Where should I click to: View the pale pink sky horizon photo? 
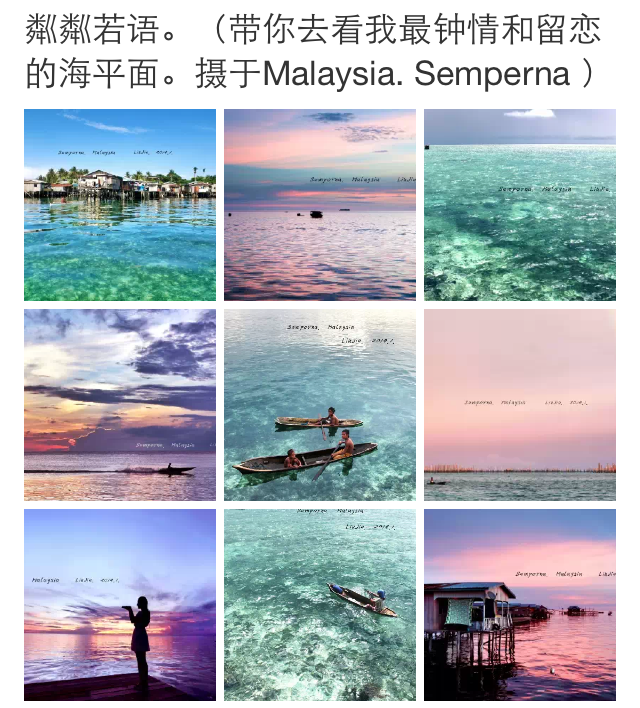(x=520, y=405)
